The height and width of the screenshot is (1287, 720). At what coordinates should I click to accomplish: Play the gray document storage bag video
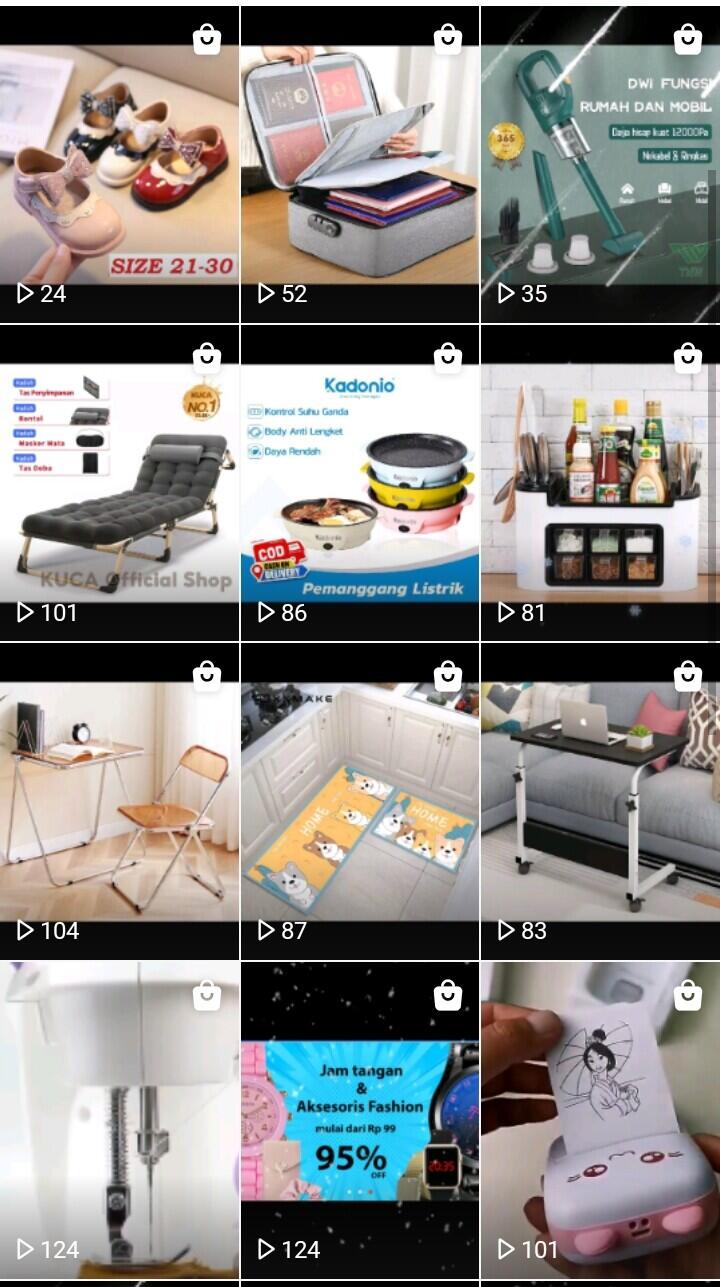point(359,165)
